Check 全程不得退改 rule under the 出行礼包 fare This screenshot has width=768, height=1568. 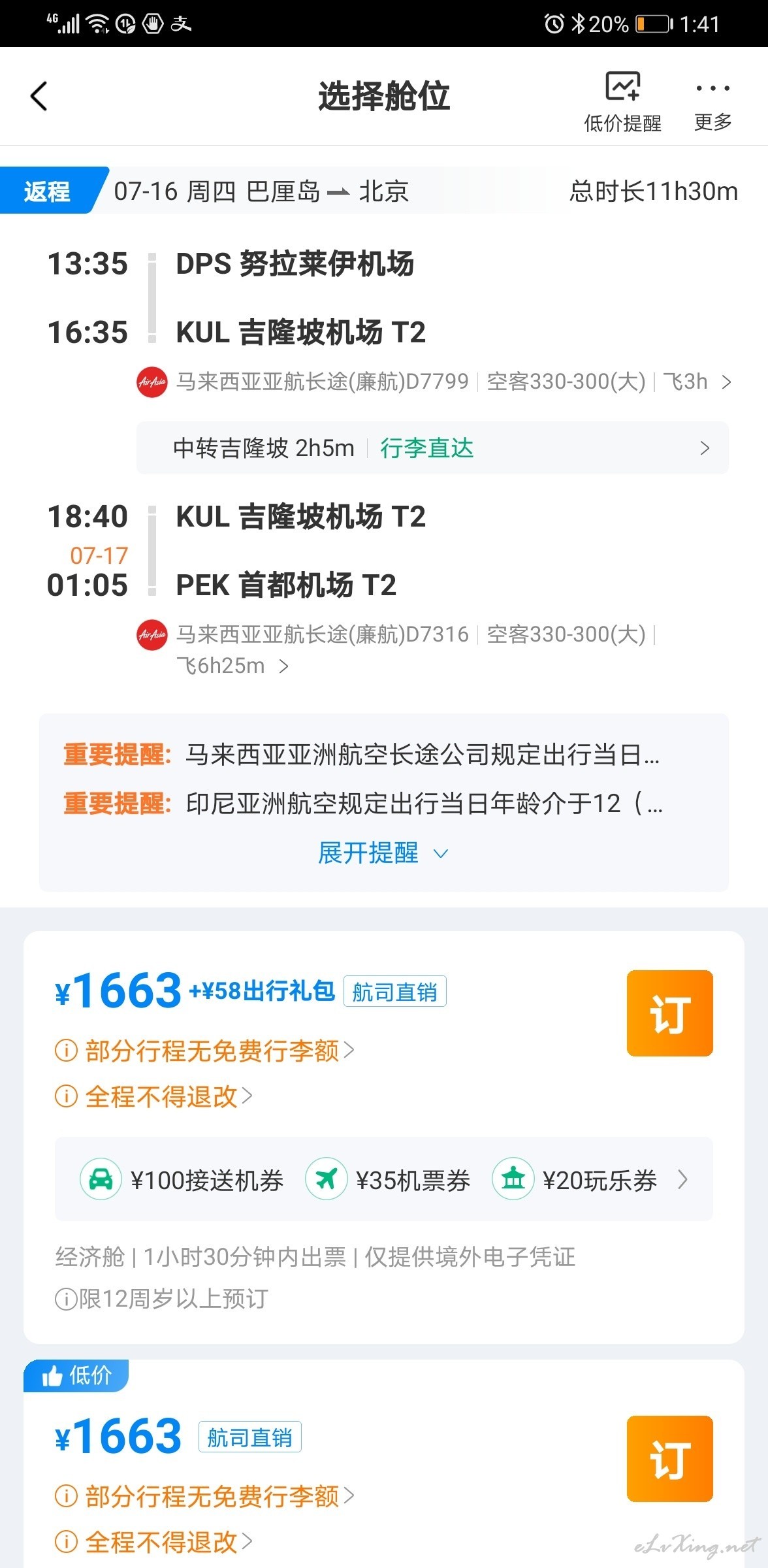coord(154,1096)
